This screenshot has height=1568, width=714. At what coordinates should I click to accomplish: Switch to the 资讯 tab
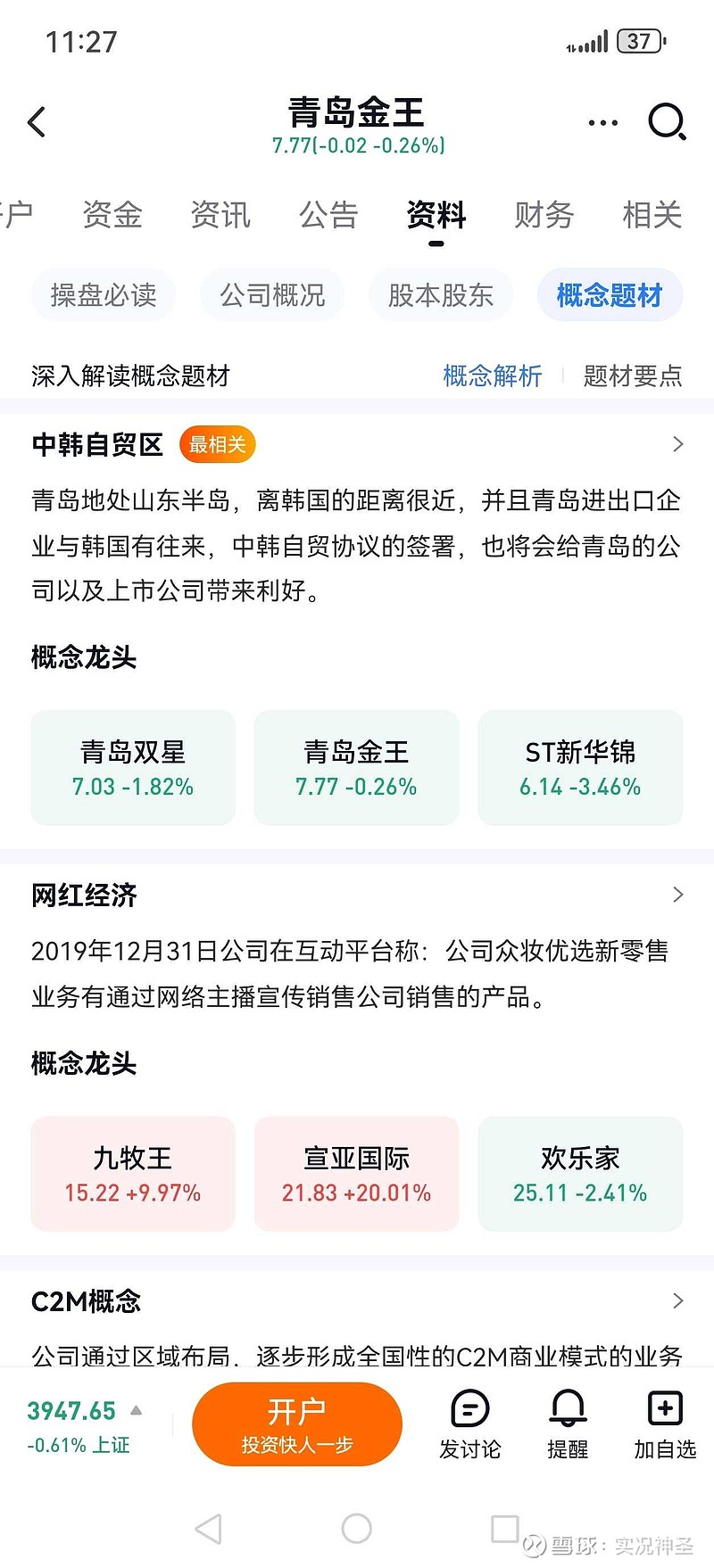pyautogui.click(x=220, y=215)
